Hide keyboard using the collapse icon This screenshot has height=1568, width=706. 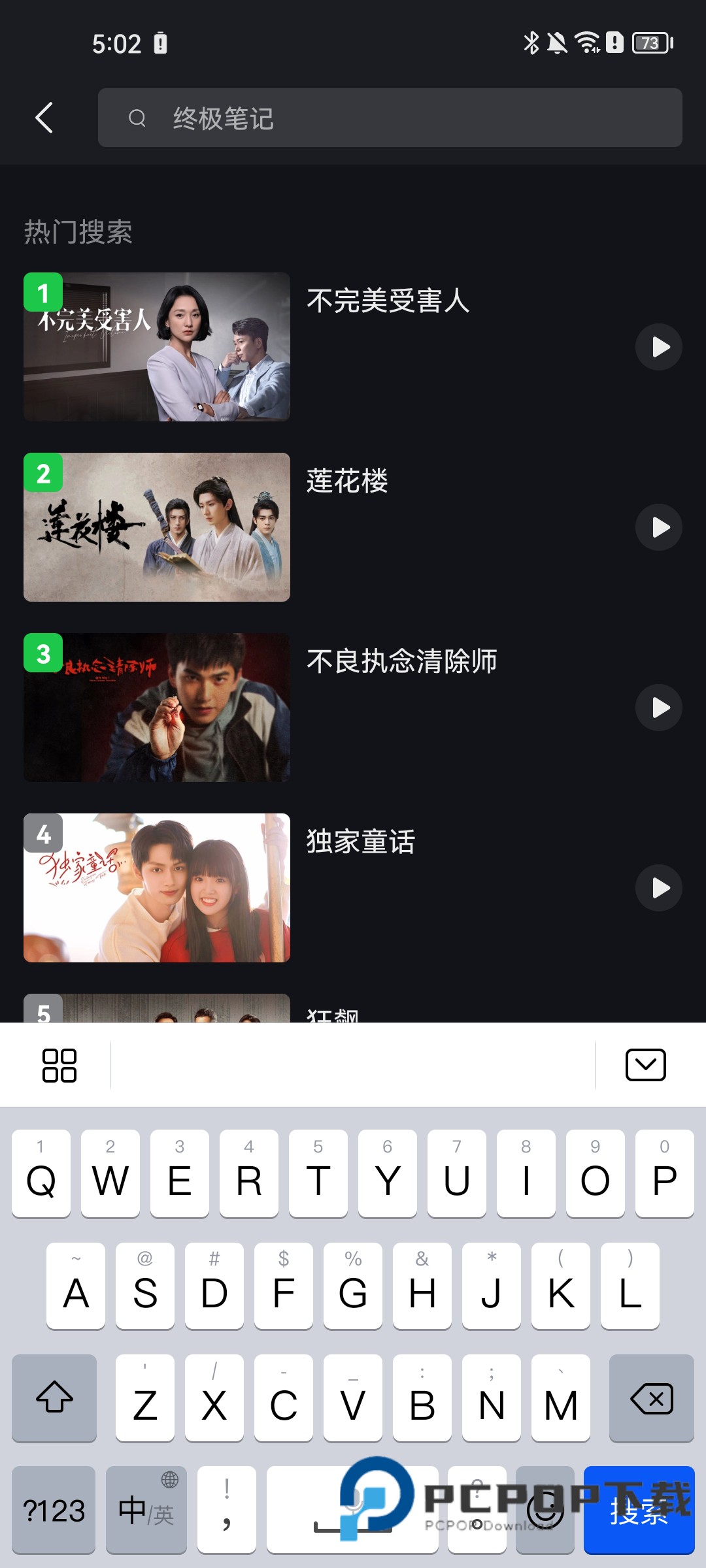pos(645,1064)
